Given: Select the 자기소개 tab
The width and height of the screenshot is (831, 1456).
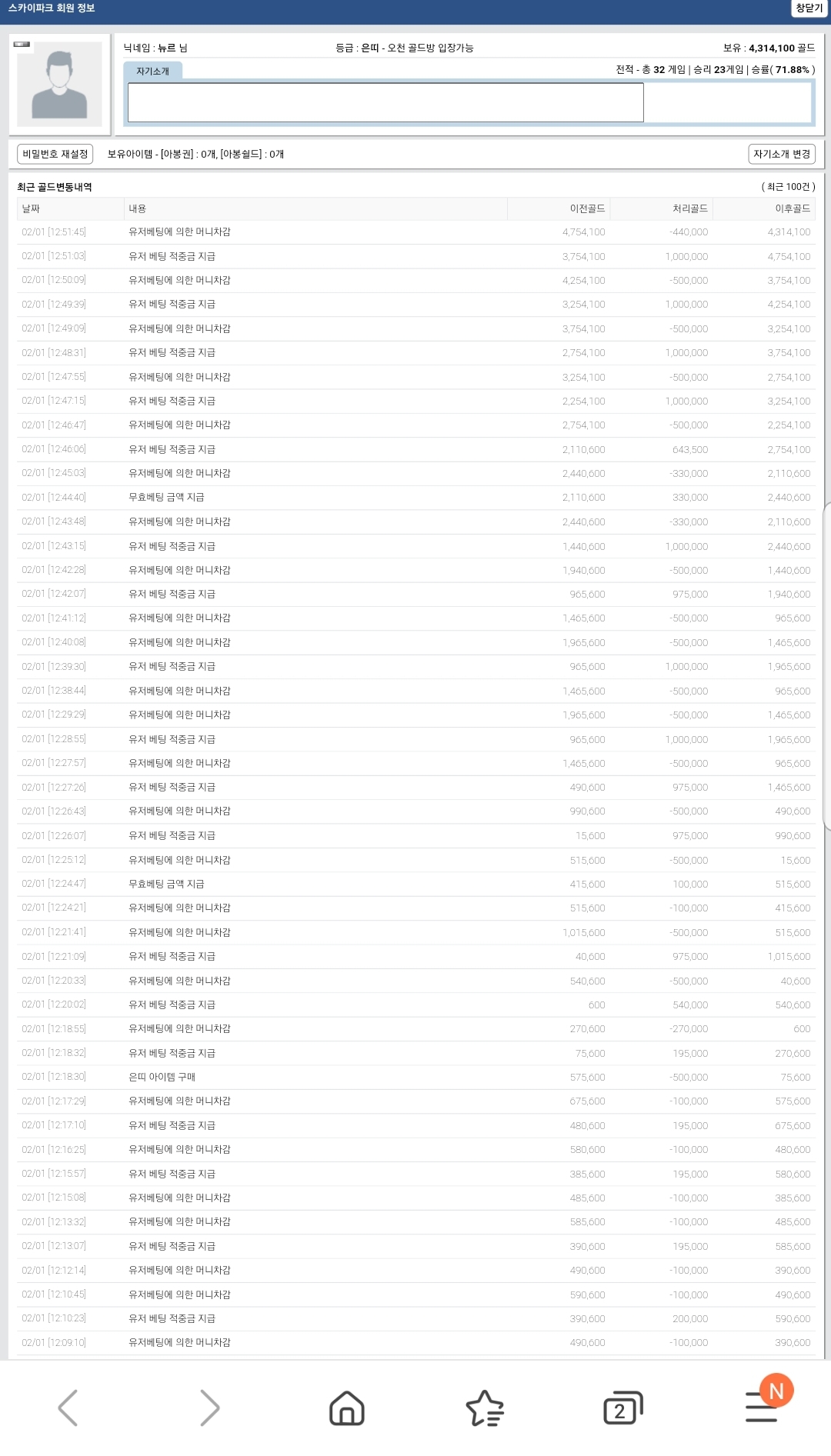Looking at the screenshot, I should click(x=153, y=71).
